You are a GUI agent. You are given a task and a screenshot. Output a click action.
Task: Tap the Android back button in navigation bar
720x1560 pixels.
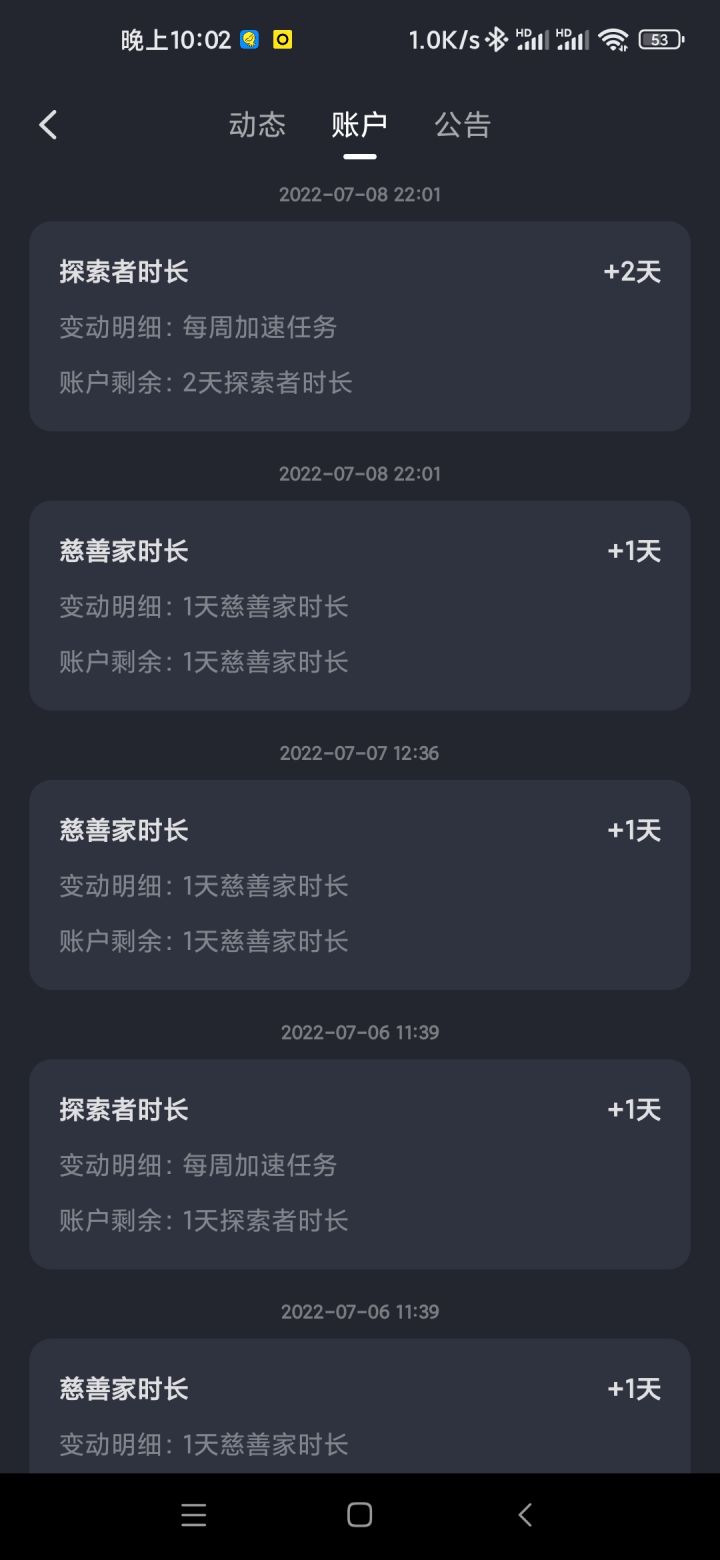[x=524, y=1514]
